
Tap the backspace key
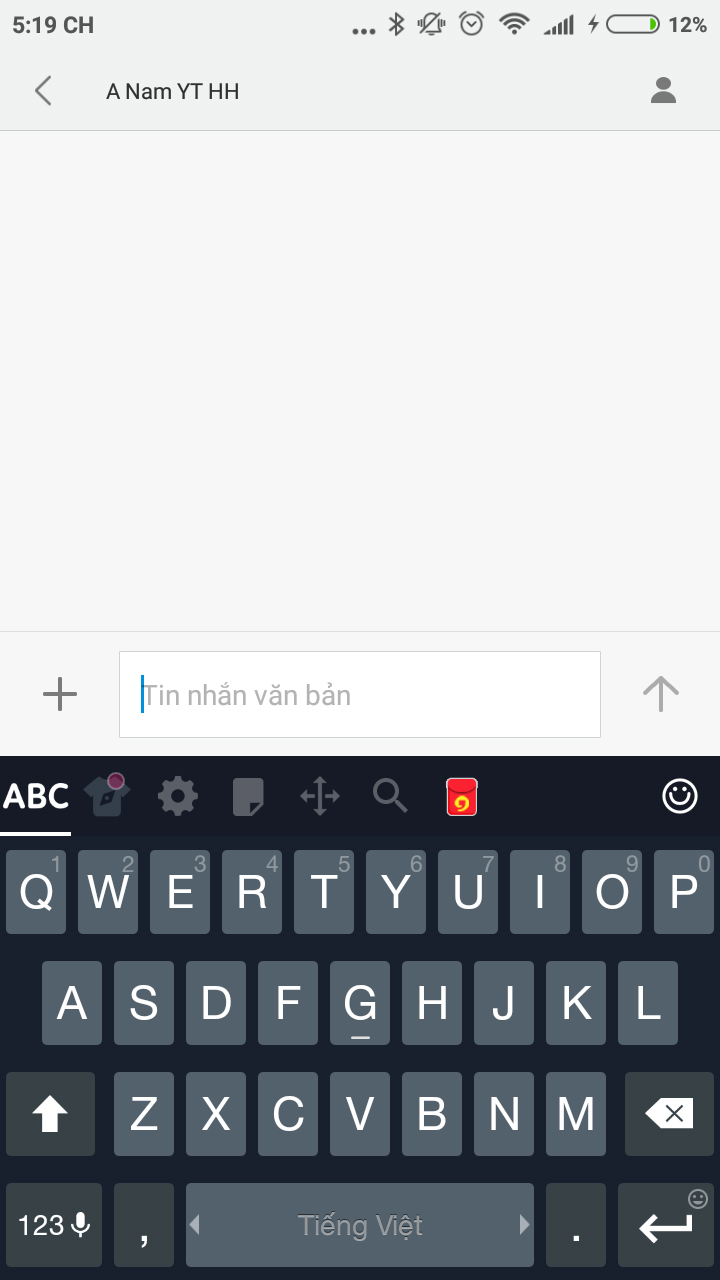(669, 1114)
